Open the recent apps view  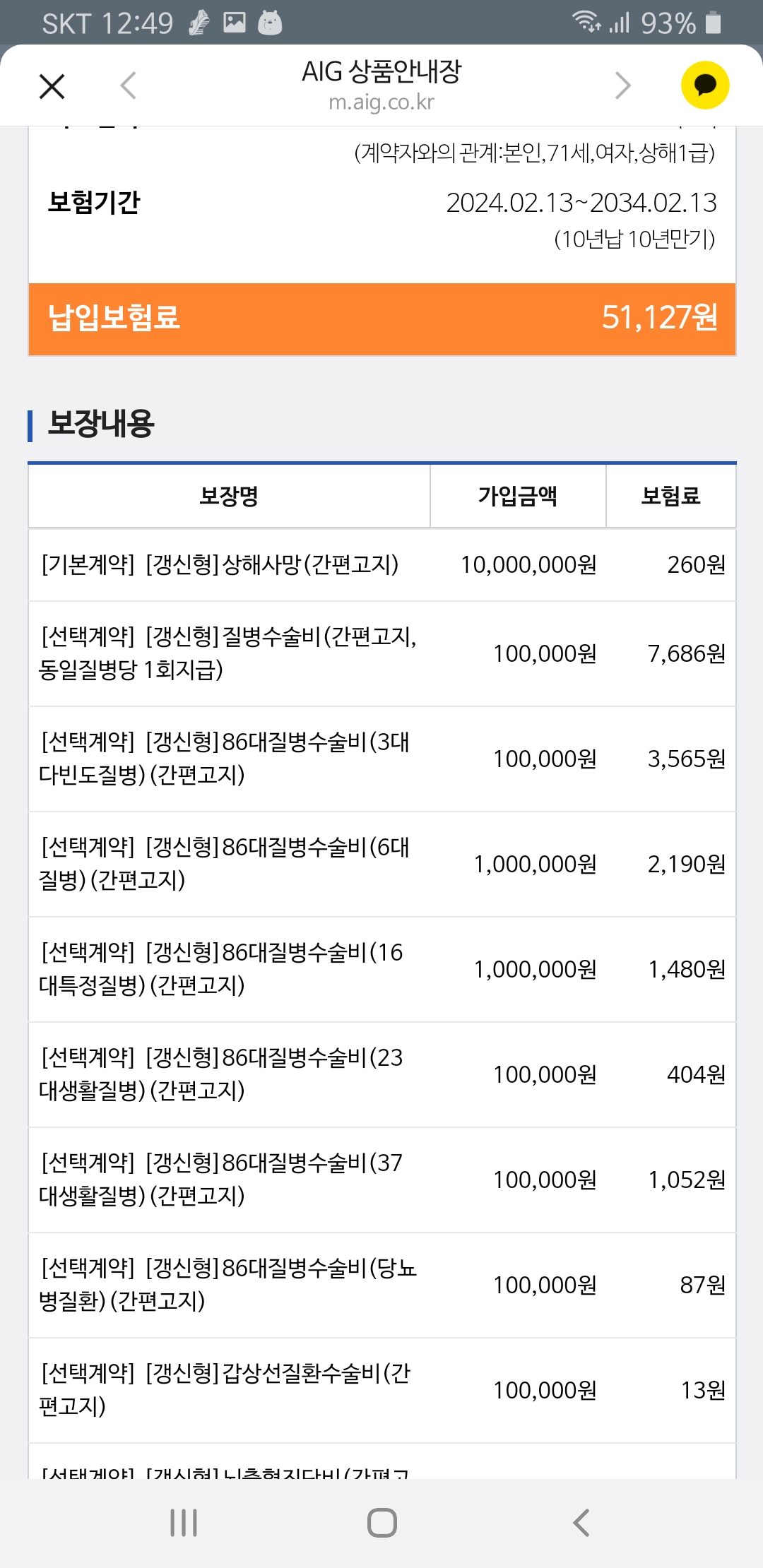coord(184,1523)
